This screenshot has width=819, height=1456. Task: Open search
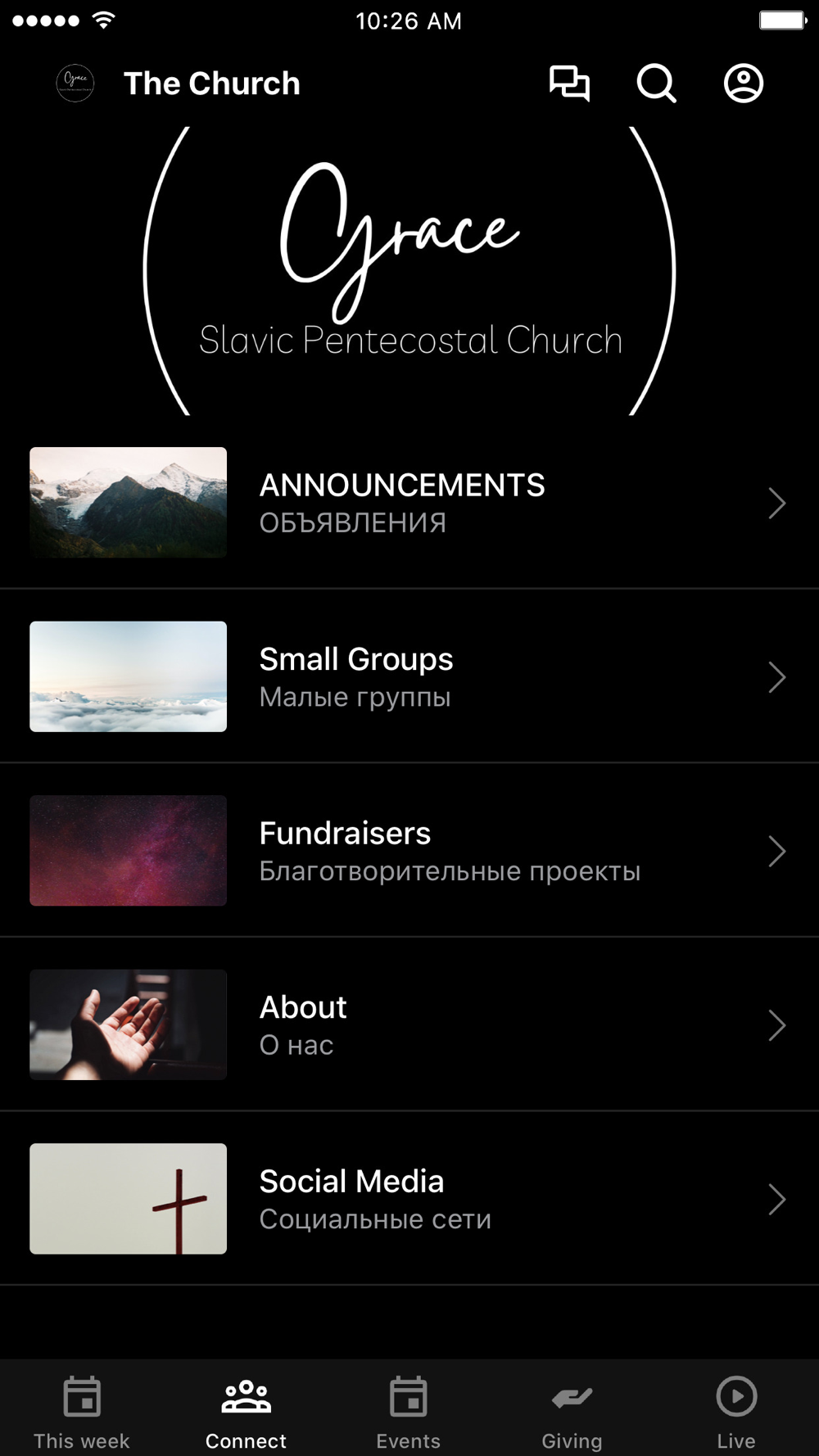657,84
